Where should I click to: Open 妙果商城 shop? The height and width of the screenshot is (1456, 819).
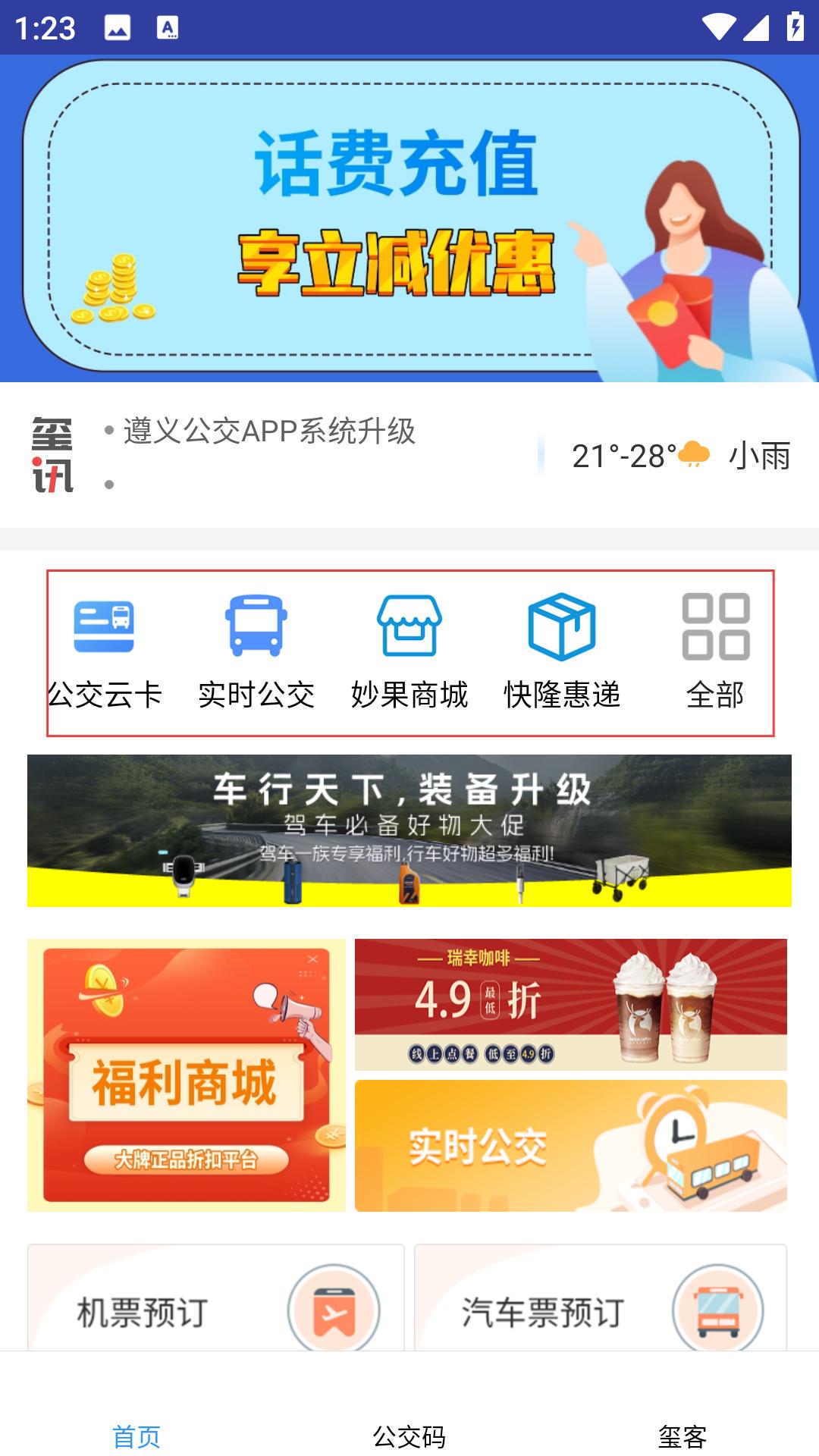409,651
